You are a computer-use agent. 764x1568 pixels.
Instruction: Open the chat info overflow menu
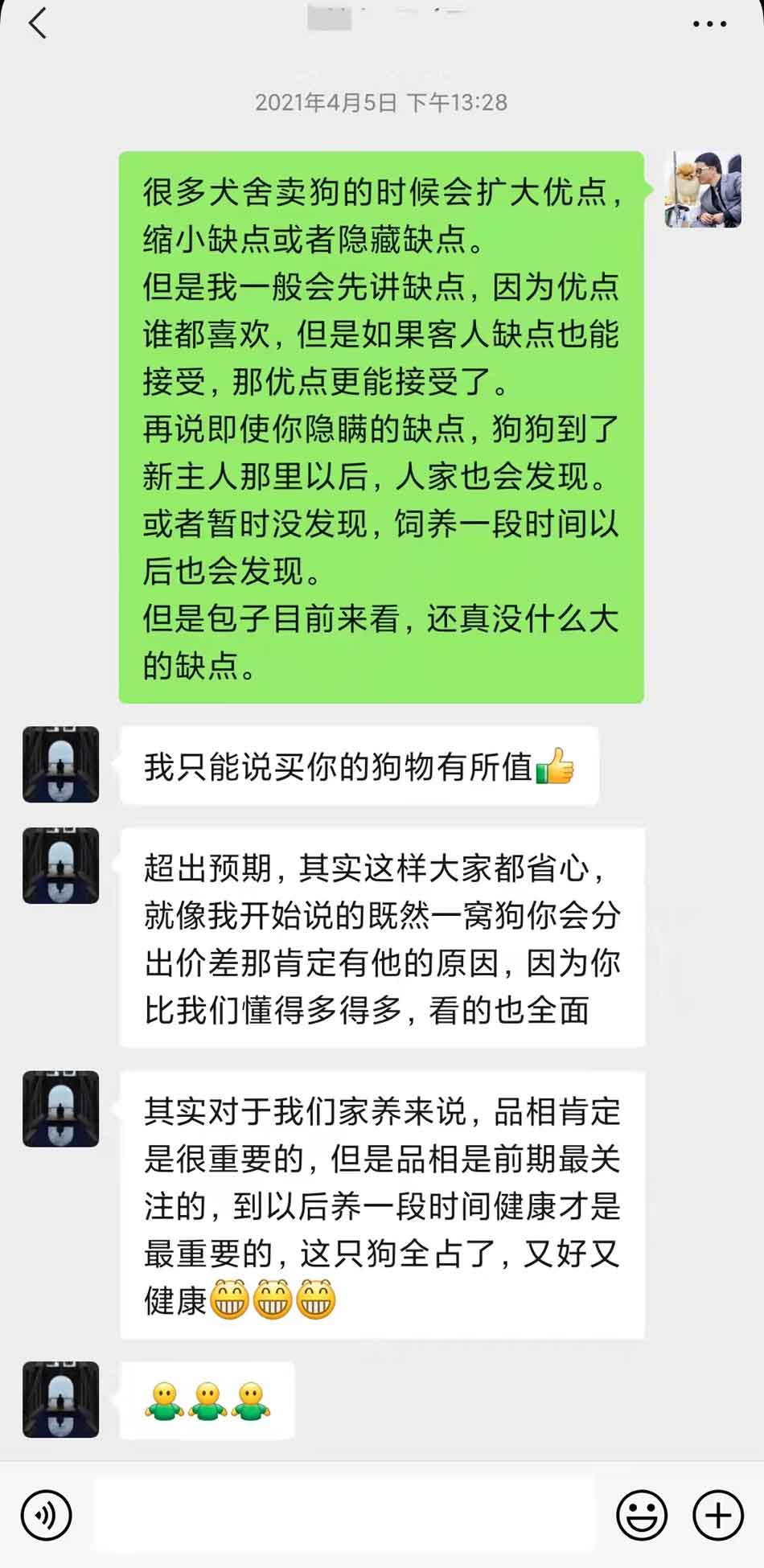click(x=709, y=25)
